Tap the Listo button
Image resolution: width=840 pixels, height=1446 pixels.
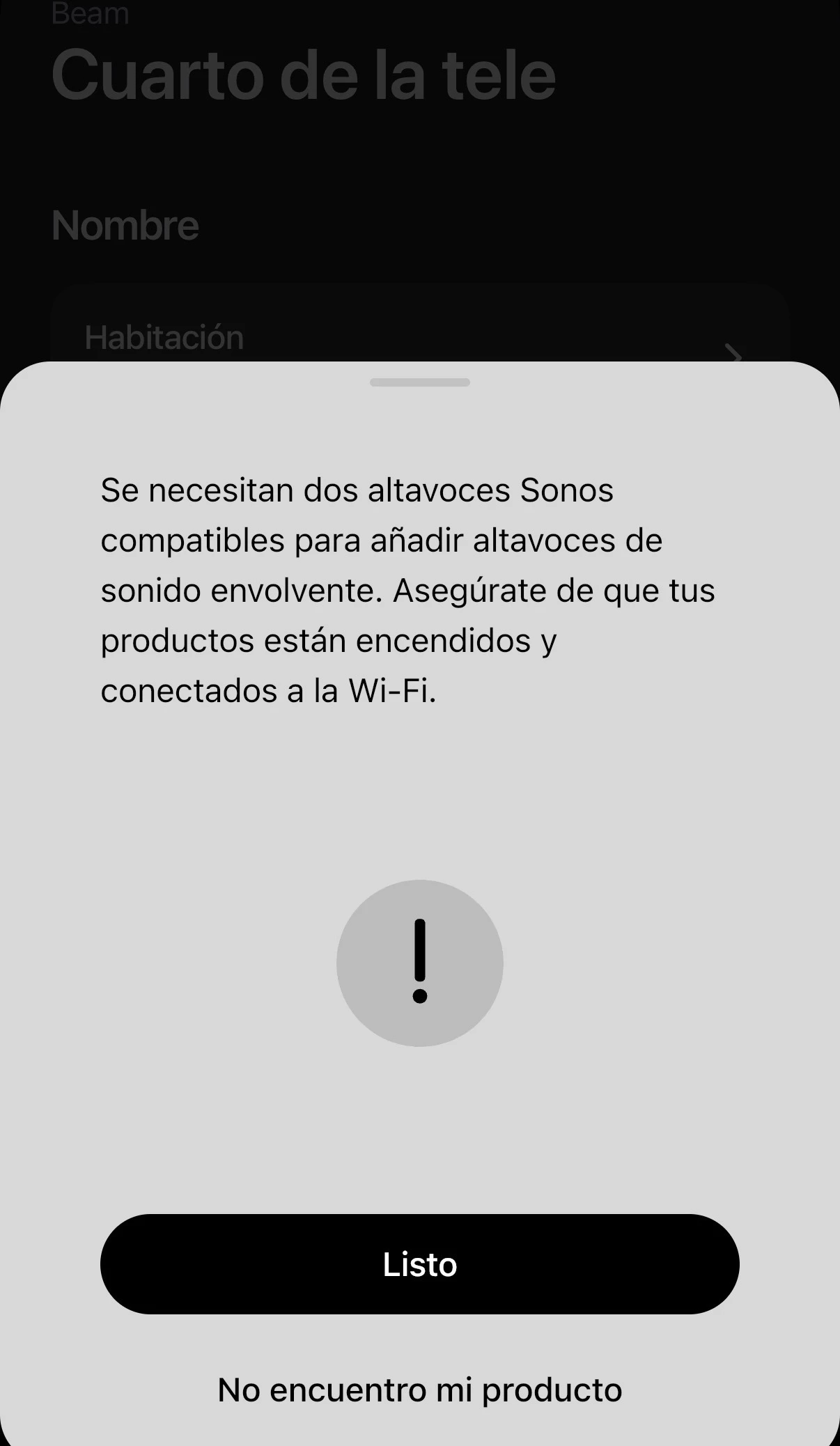pyautogui.click(x=419, y=1264)
